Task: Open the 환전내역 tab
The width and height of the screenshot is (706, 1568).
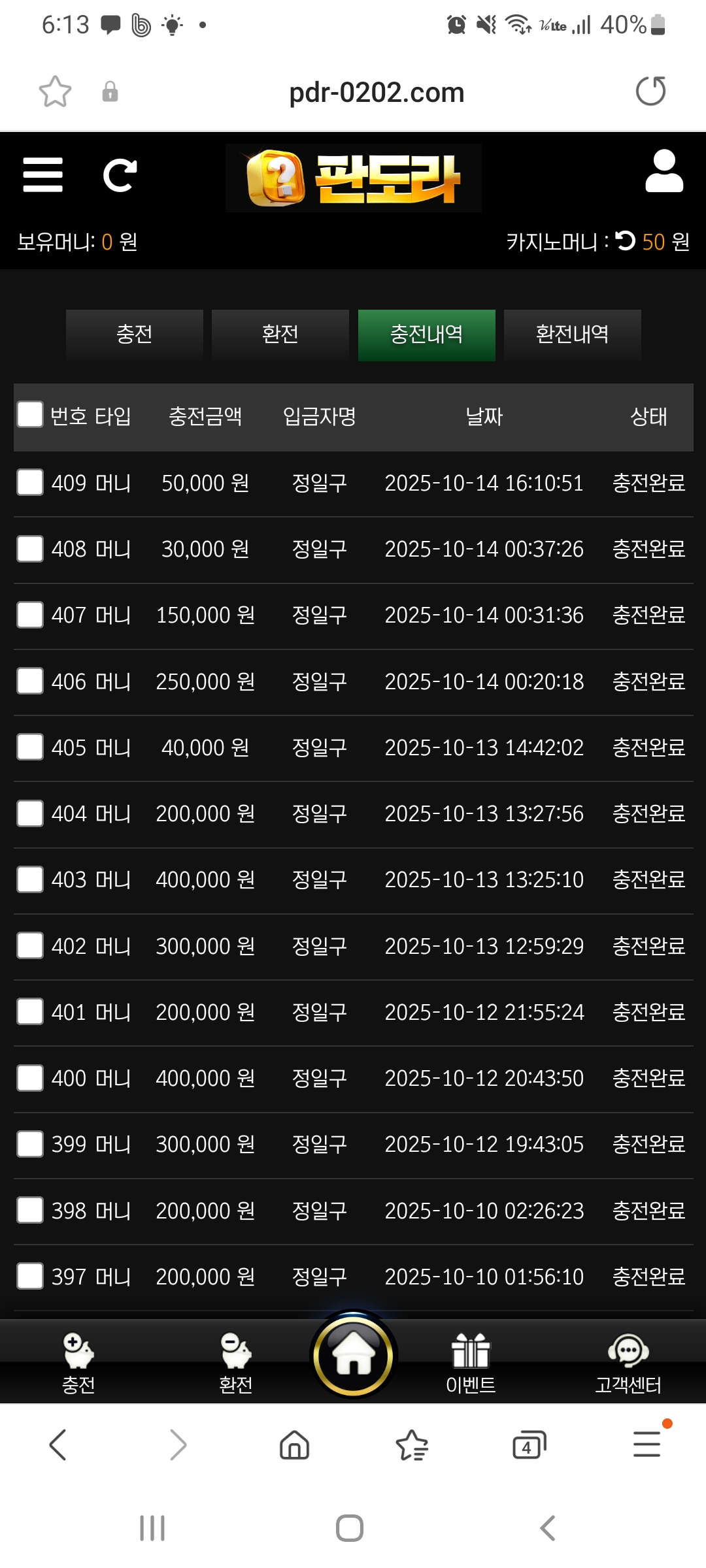Action: click(x=572, y=335)
